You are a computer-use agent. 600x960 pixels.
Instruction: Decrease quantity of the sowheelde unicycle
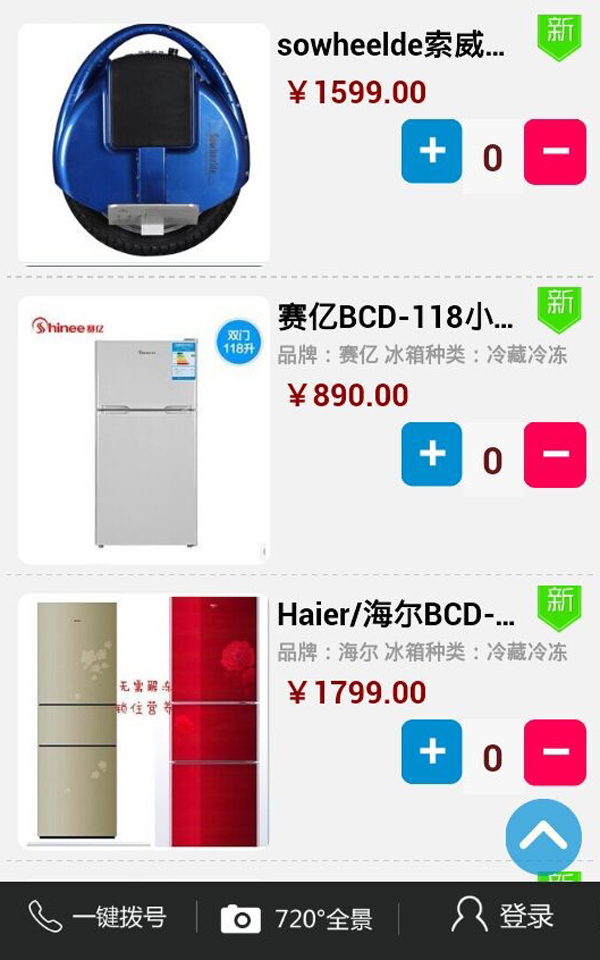click(x=555, y=151)
